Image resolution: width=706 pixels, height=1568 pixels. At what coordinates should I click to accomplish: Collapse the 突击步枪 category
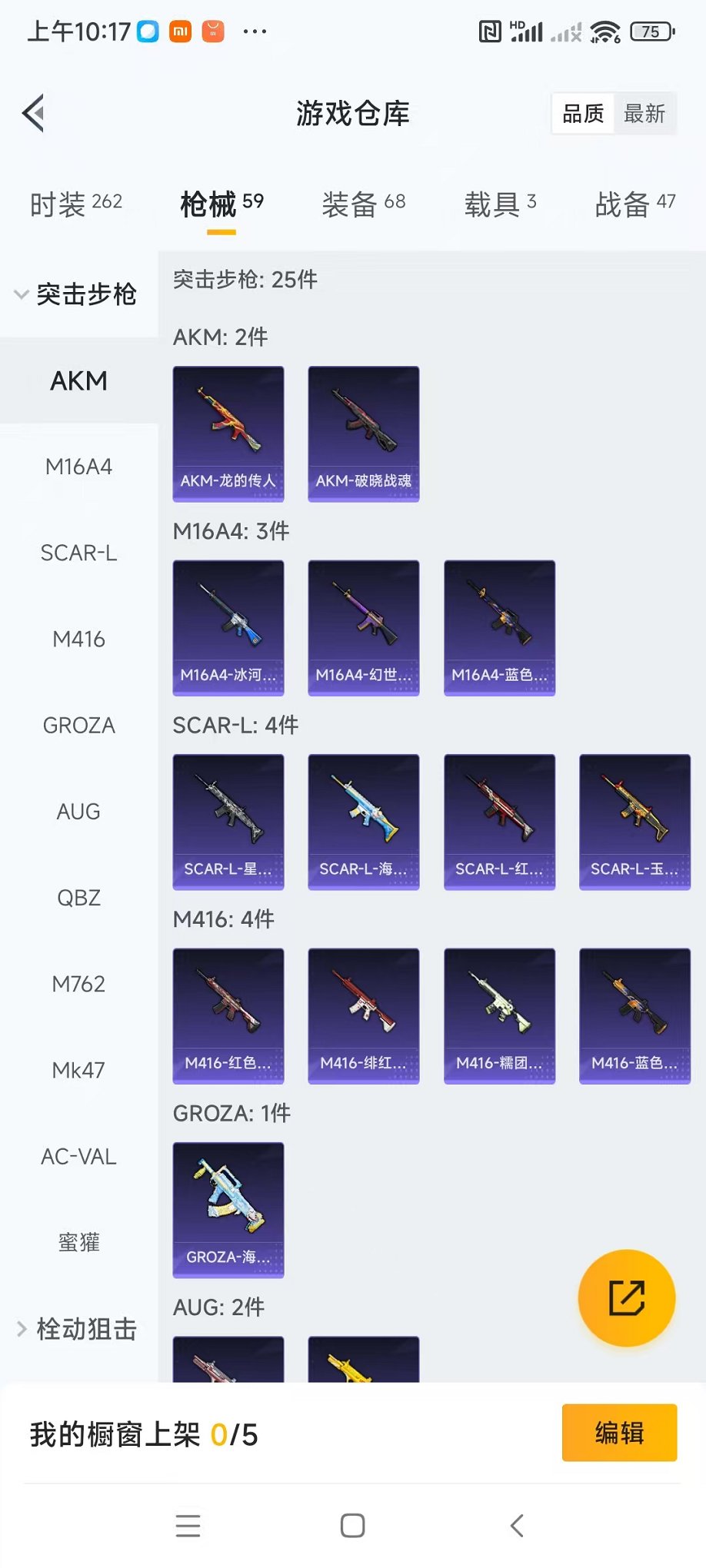coord(77,294)
